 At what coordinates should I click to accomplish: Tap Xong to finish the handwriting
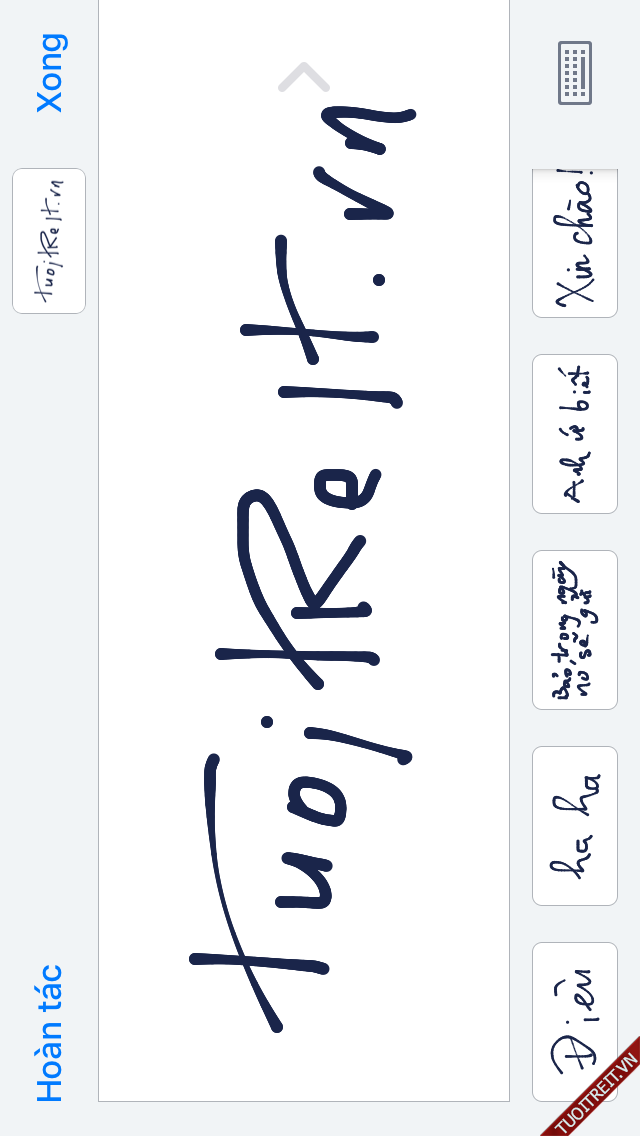(x=50, y=73)
